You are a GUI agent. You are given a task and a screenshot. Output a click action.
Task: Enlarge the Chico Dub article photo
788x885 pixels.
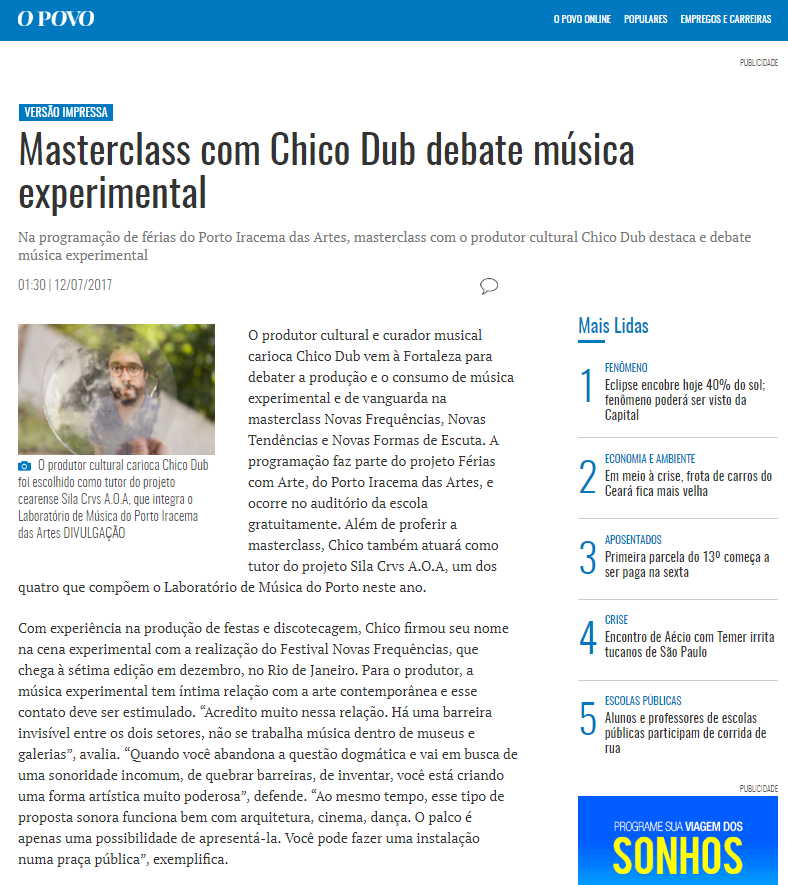click(116, 389)
